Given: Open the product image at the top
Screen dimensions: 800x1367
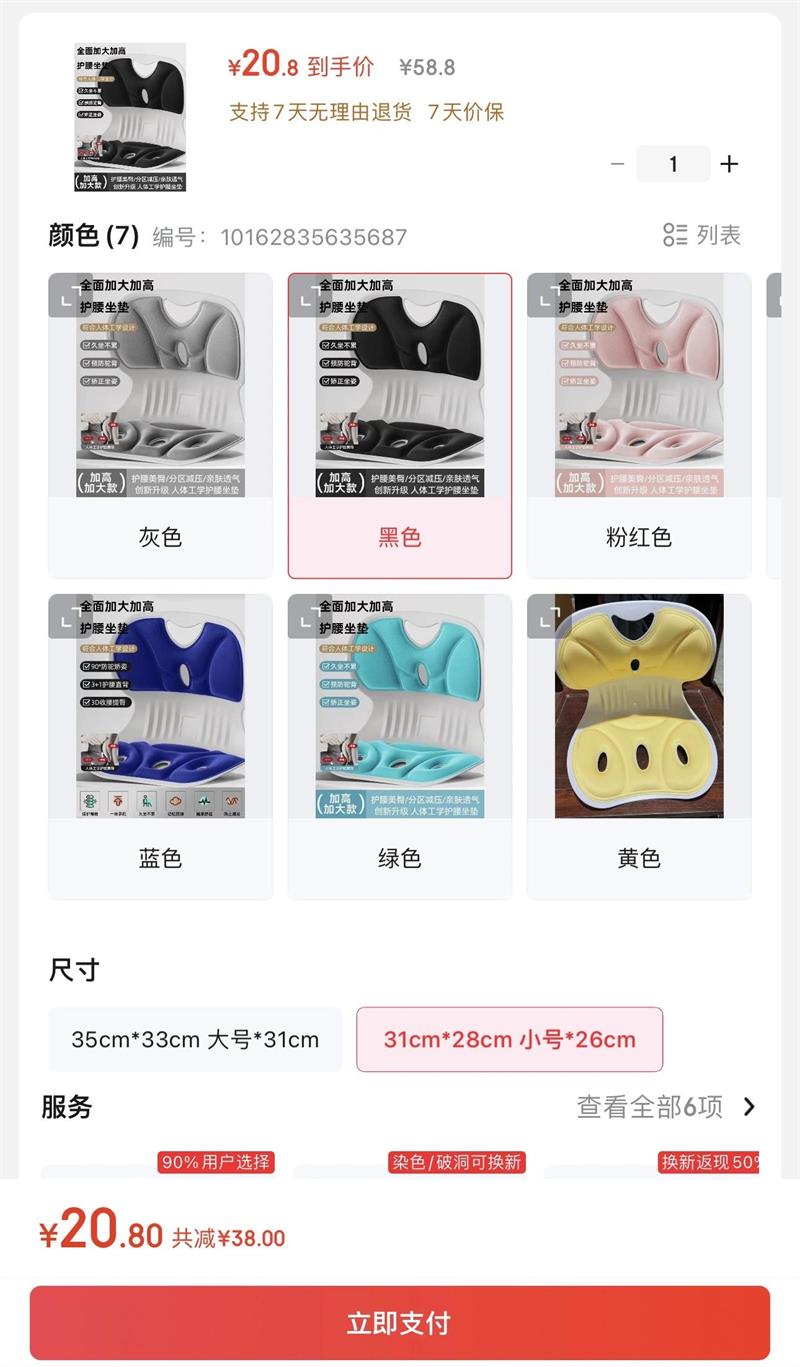Looking at the screenshot, I should click(130, 117).
